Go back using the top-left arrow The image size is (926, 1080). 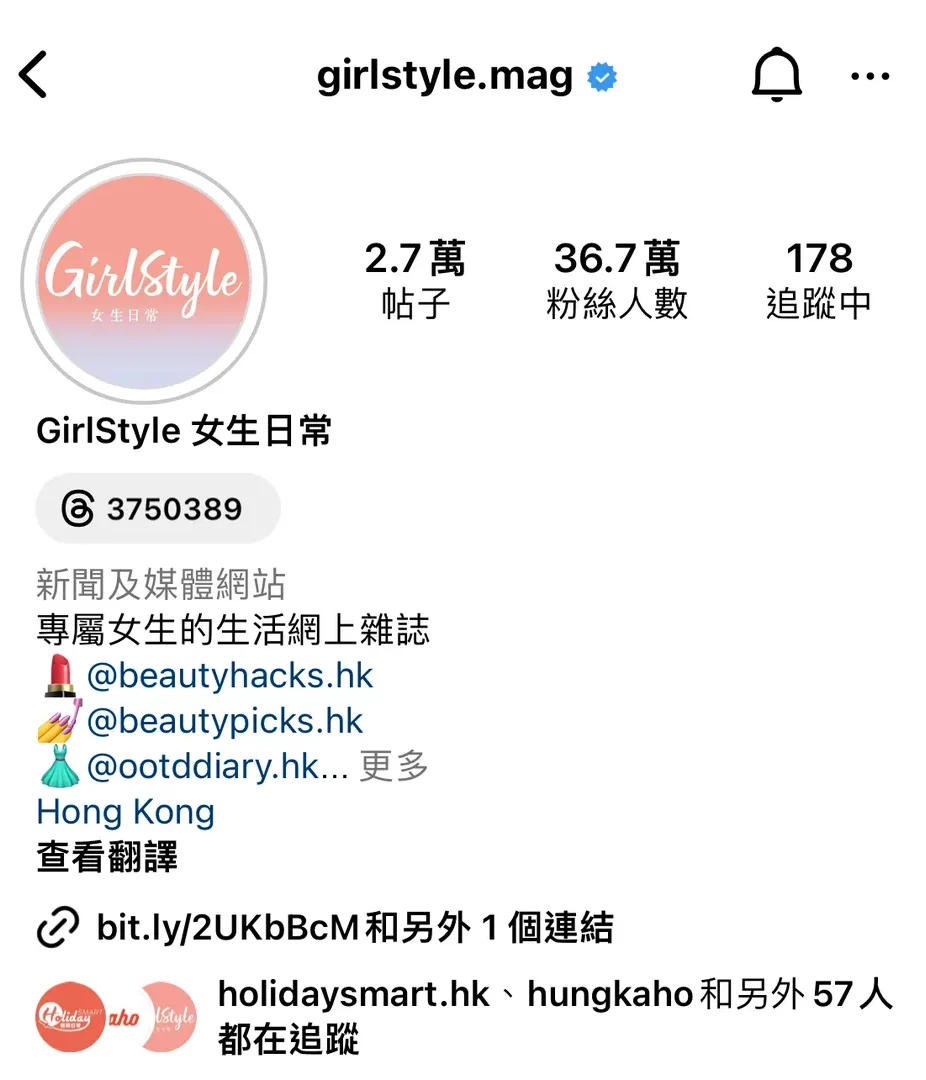coord(34,76)
